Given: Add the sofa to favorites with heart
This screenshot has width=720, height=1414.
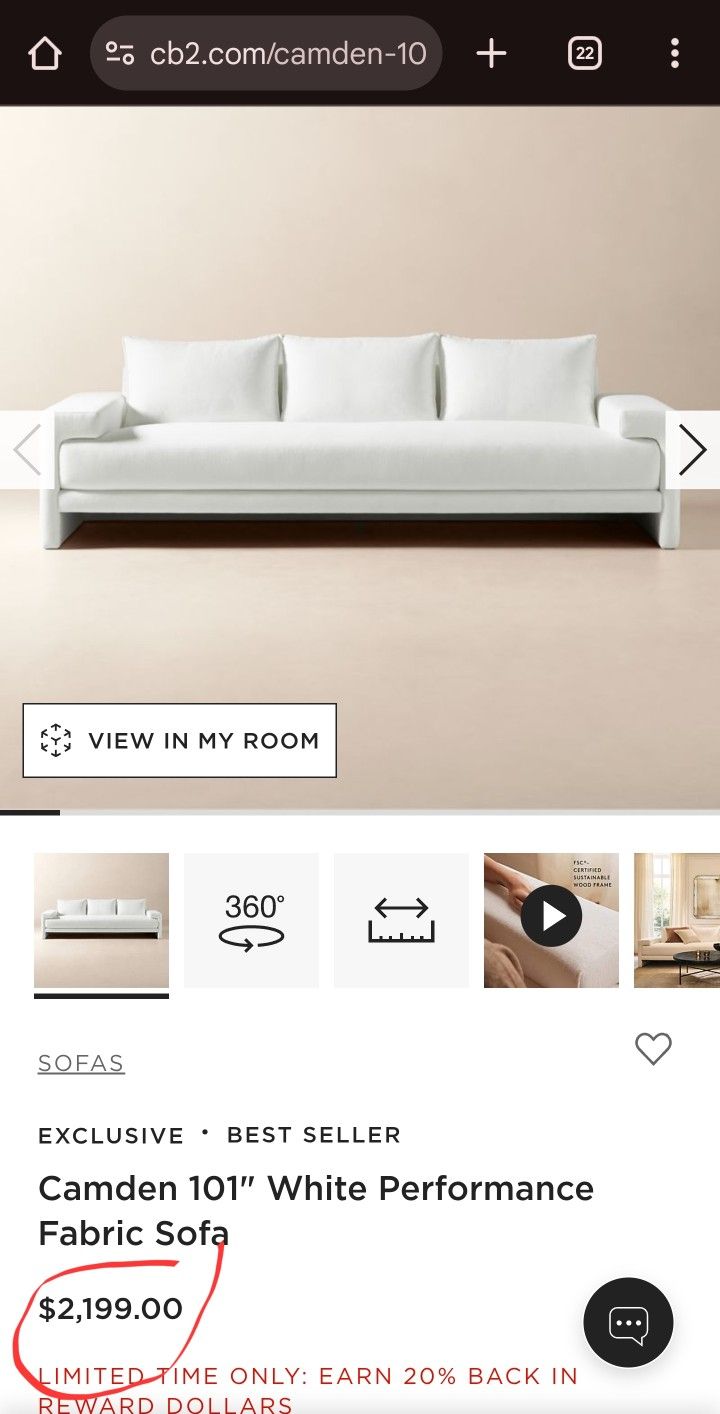Looking at the screenshot, I should pyautogui.click(x=653, y=1048).
